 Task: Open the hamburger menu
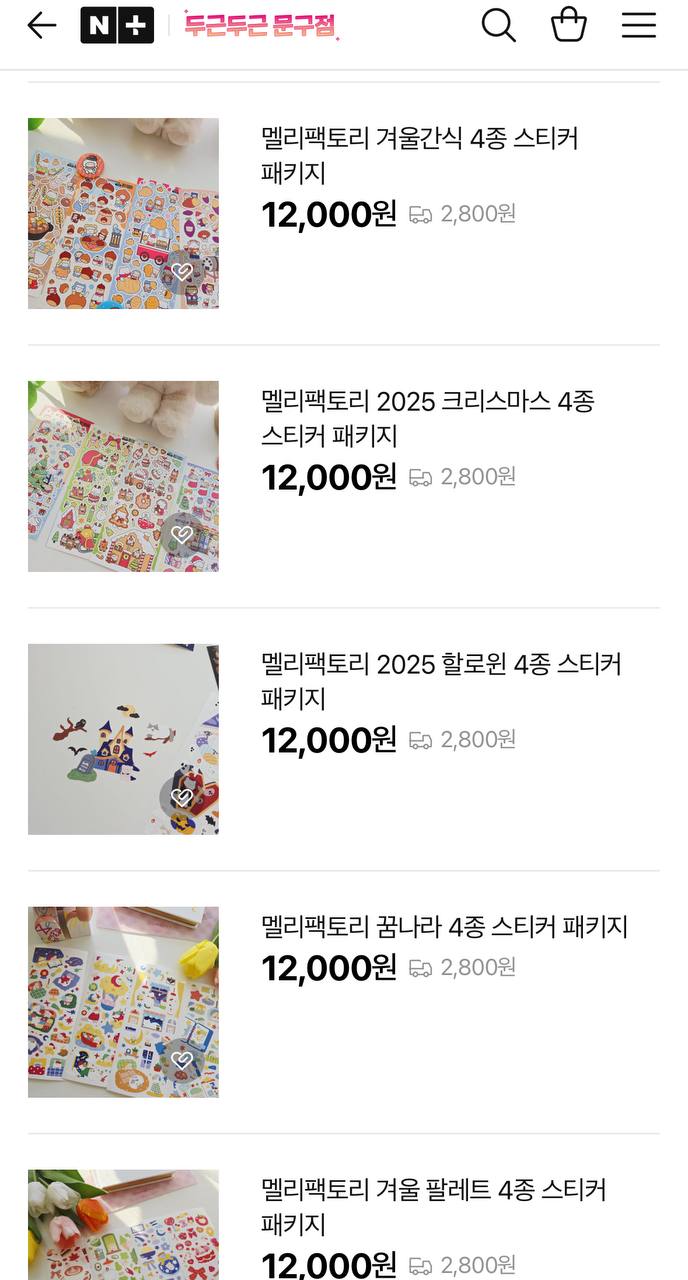639,26
